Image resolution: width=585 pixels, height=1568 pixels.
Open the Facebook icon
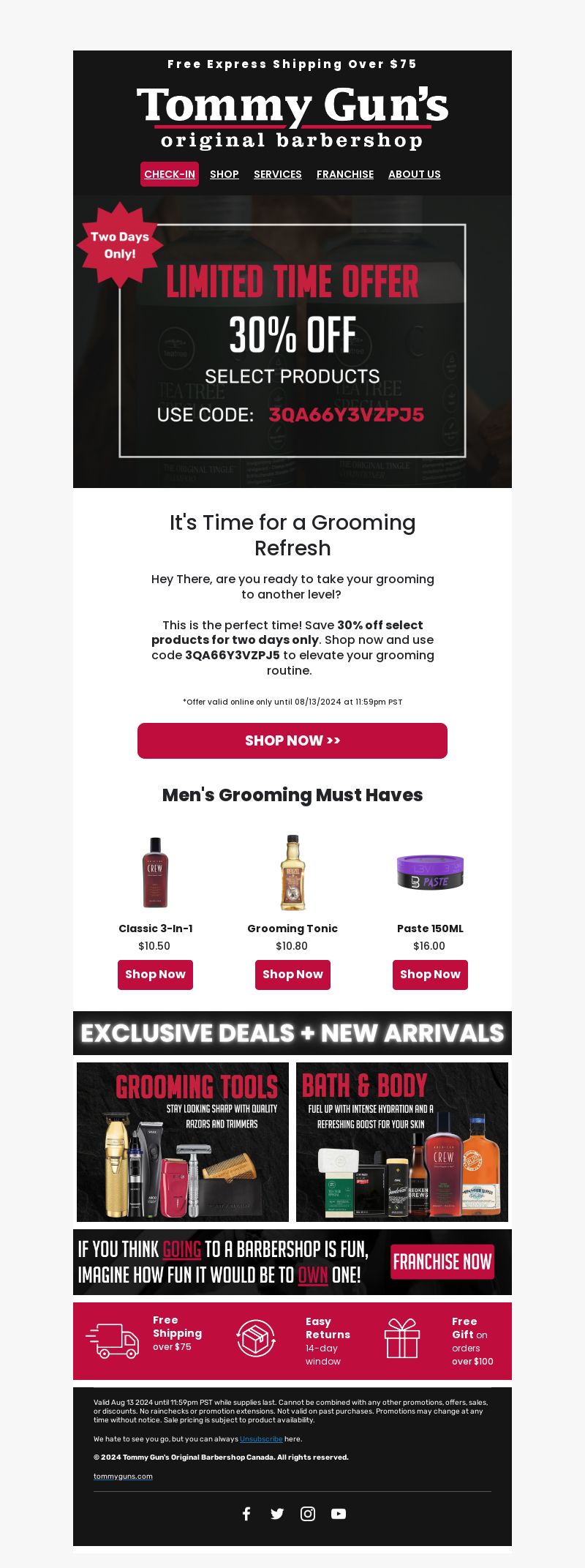(x=246, y=1514)
